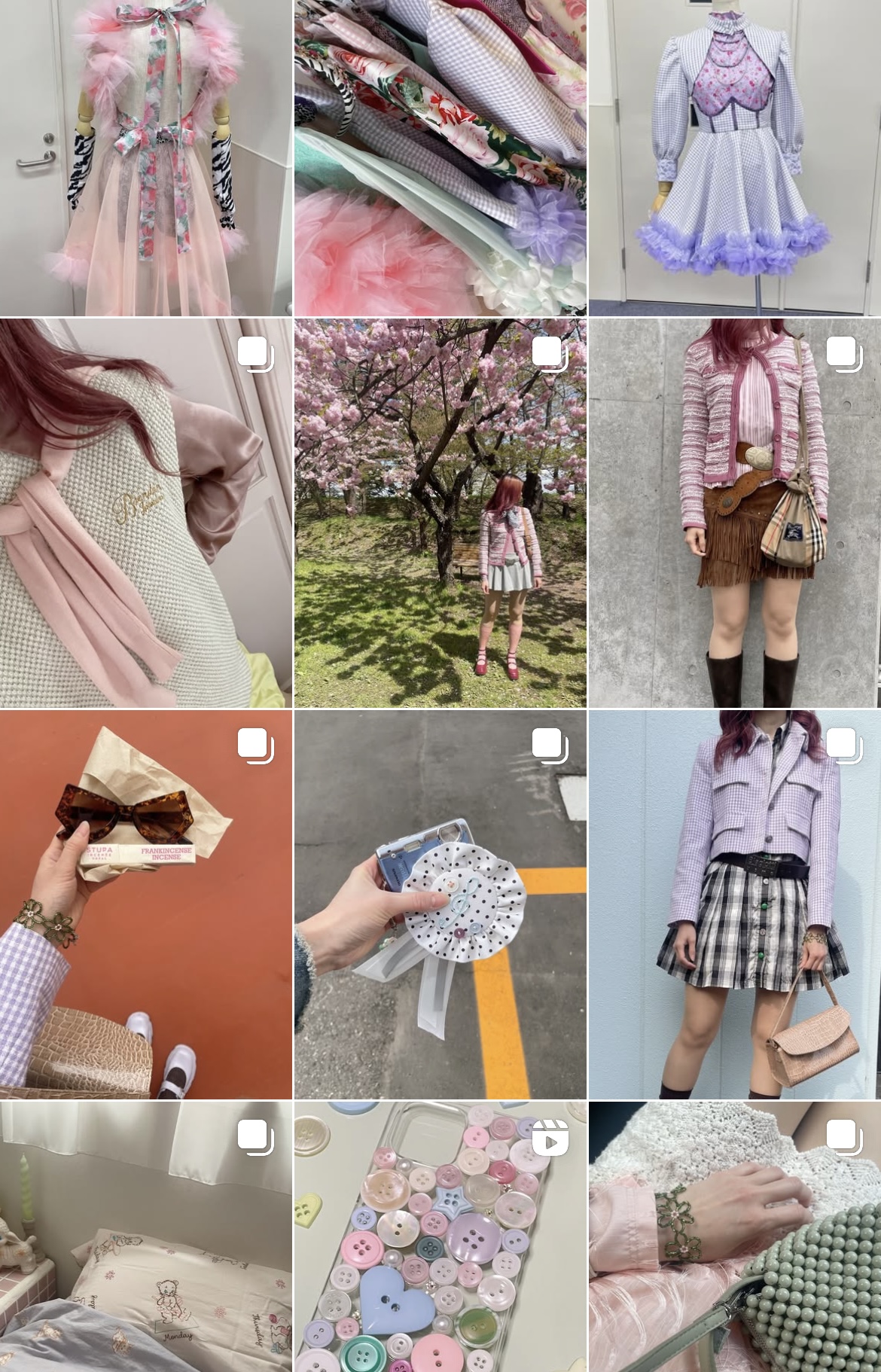Open the pink scarf on tweed post

(145, 512)
